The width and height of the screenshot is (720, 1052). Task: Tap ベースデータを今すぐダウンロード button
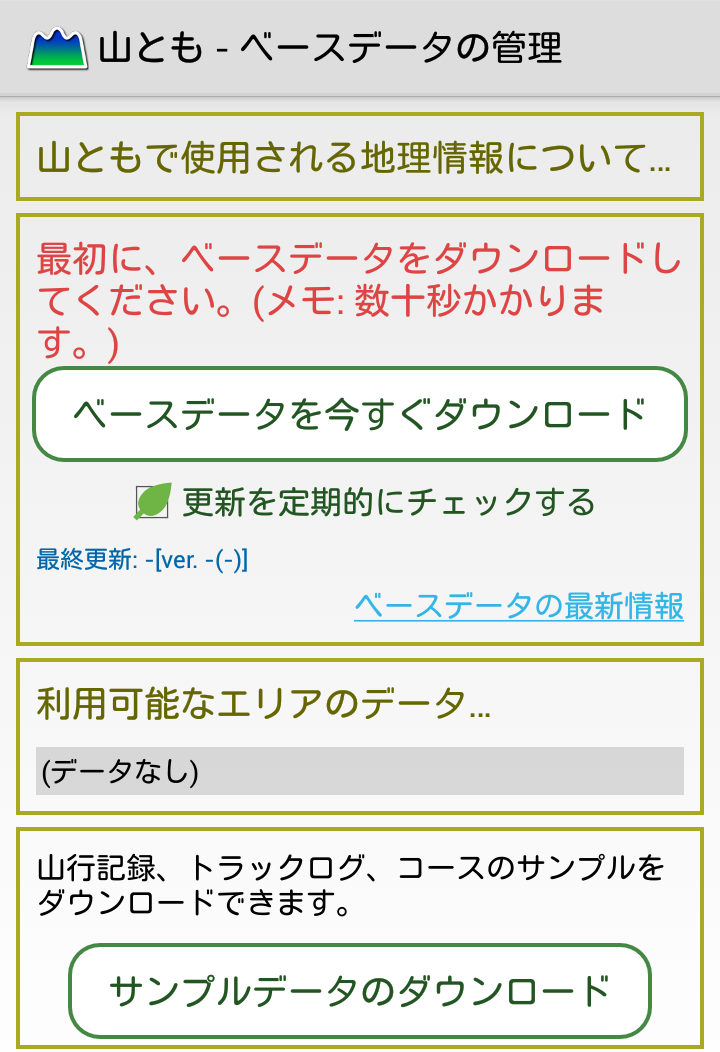[x=360, y=414]
